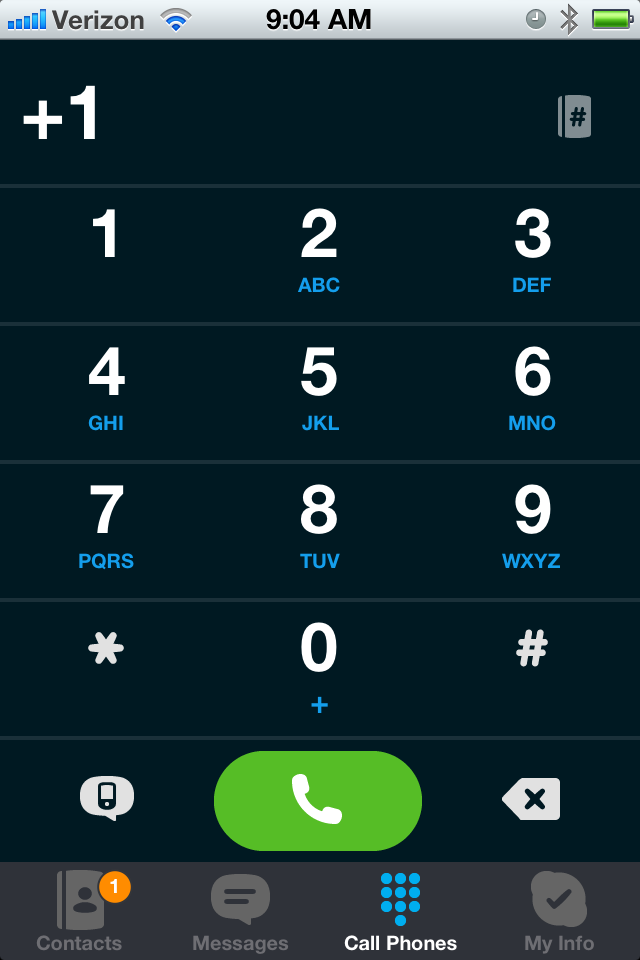This screenshot has width=640, height=960.
Task: Open the SMS speech bubble icon
Action: [x=107, y=798]
